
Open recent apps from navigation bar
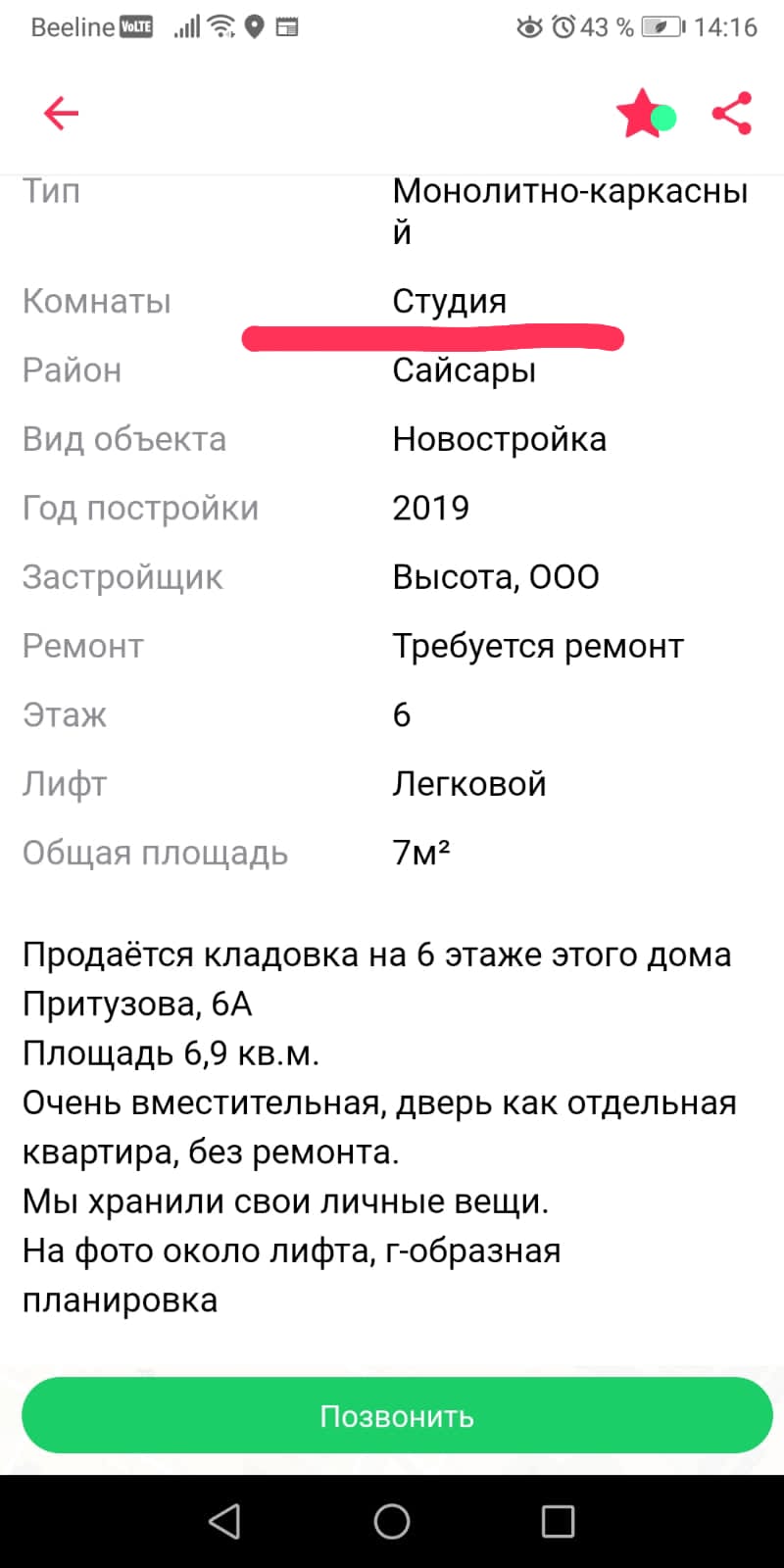[x=558, y=1521]
